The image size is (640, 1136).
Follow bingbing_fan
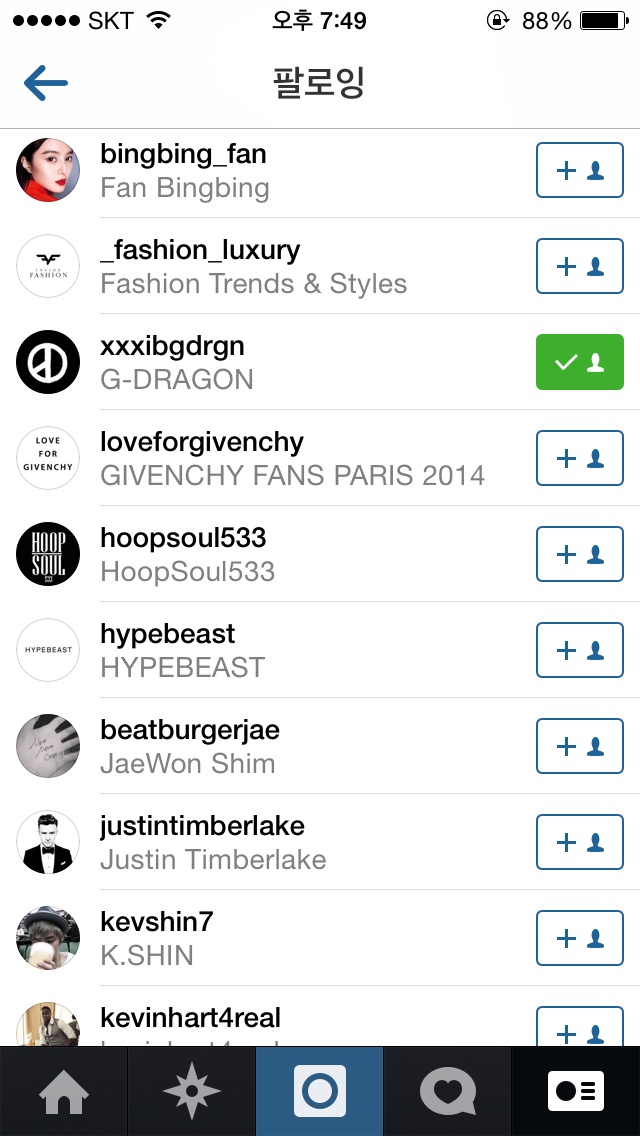click(580, 171)
